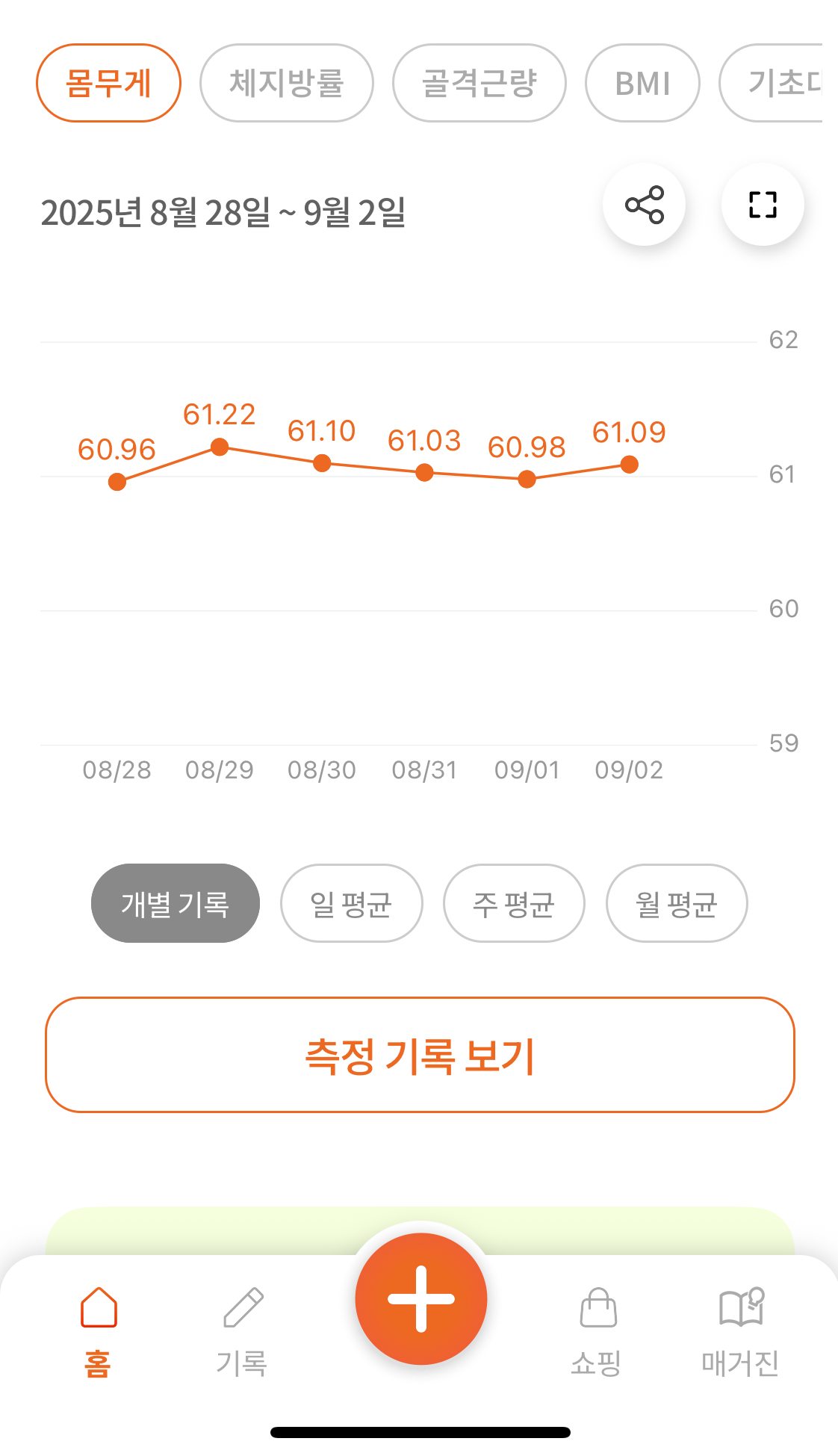Select the partially visible 기초대사량 chip
Image resolution: width=838 pixels, height=1456 pixels.
click(772, 83)
